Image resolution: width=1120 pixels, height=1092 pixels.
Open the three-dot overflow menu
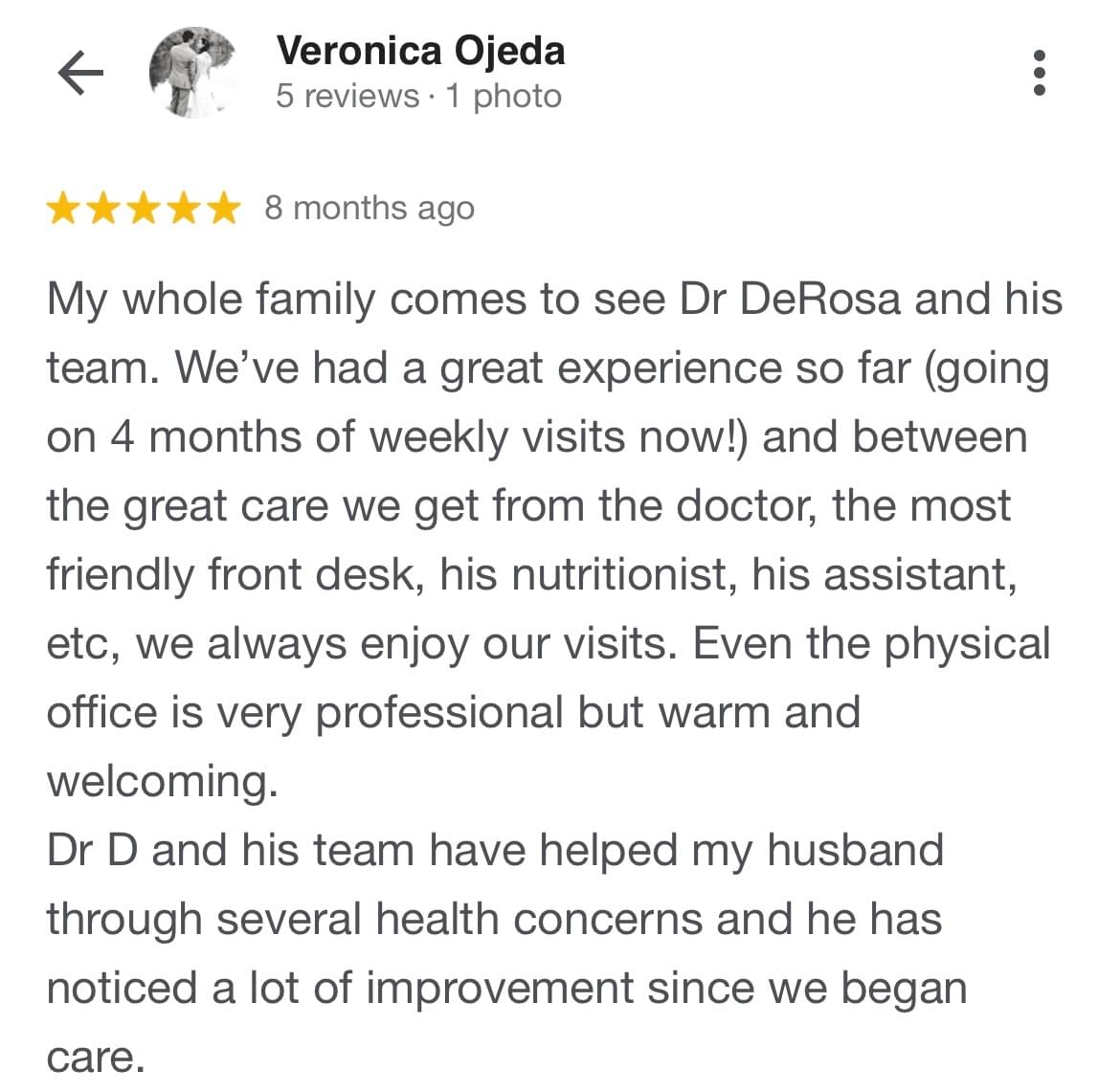[1040, 73]
